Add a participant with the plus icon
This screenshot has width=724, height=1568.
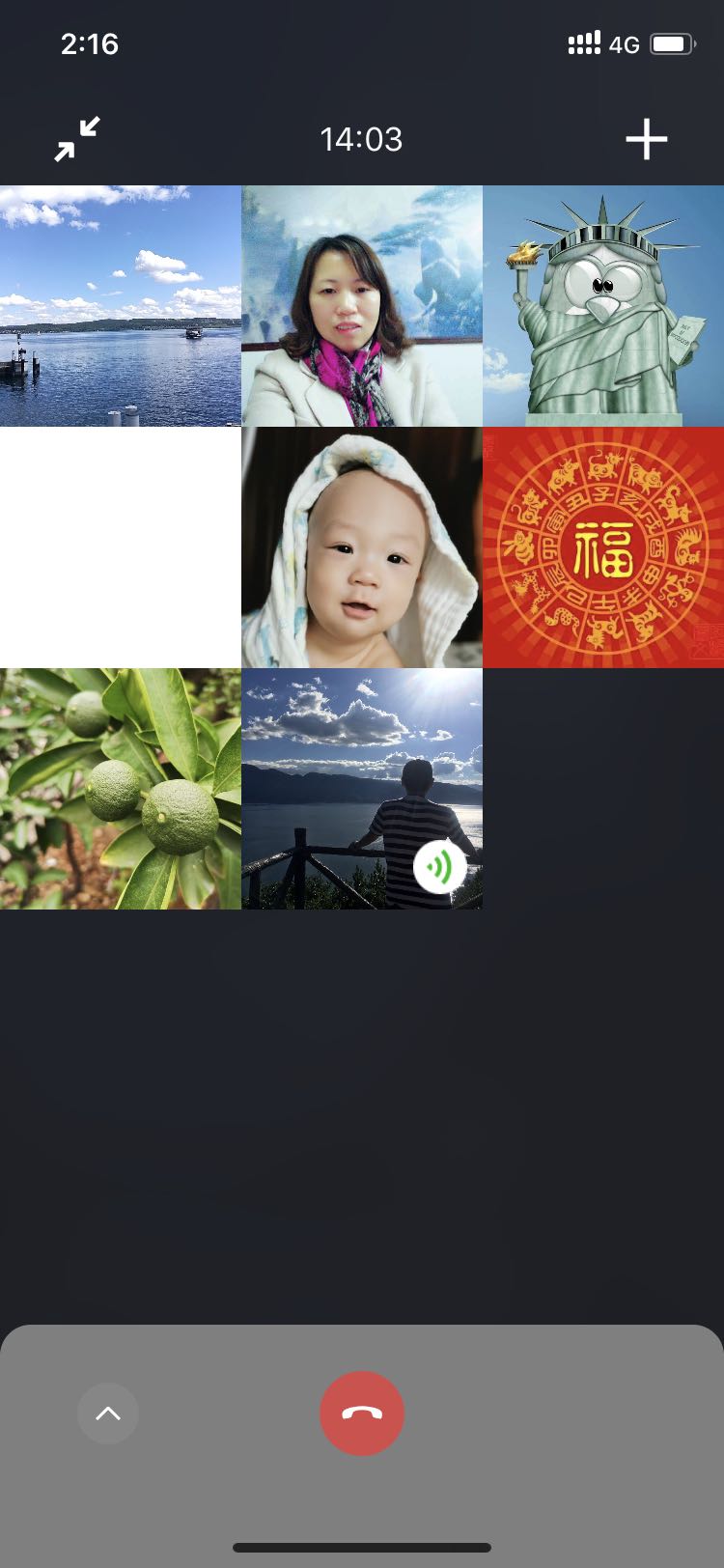pyautogui.click(x=646, y=139)
